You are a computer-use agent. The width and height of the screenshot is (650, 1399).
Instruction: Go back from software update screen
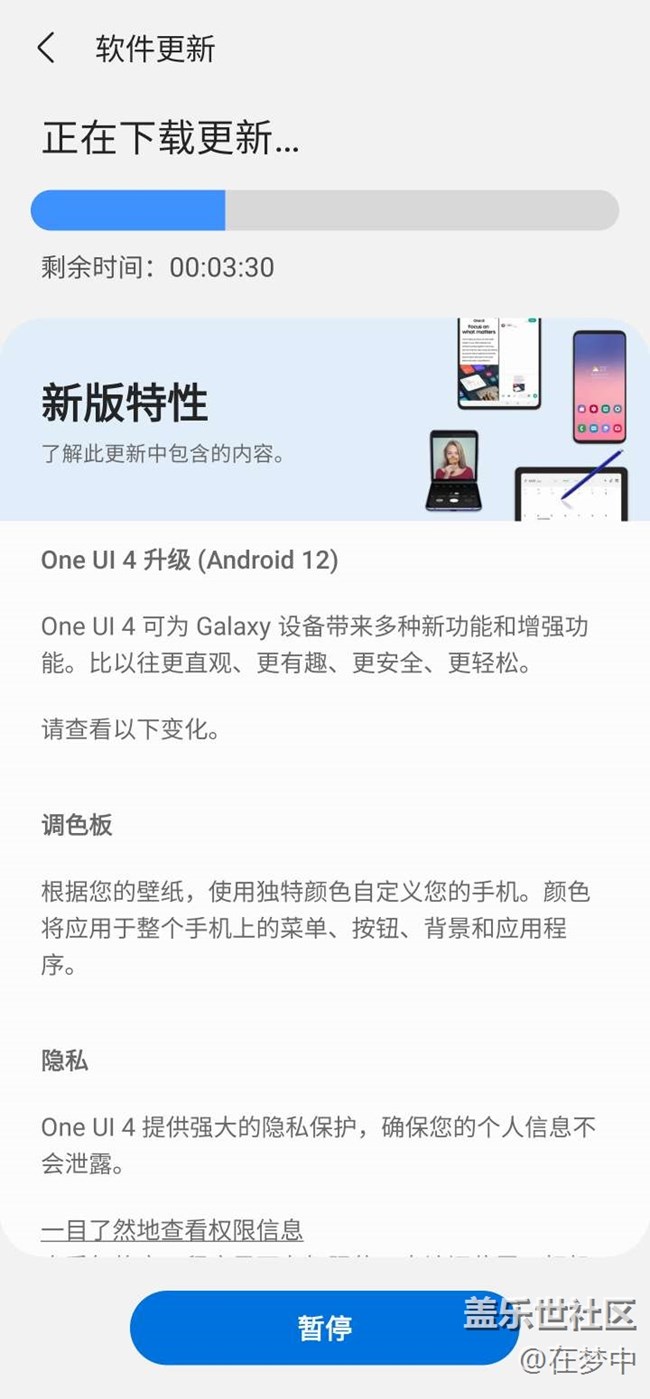[46, 48]
